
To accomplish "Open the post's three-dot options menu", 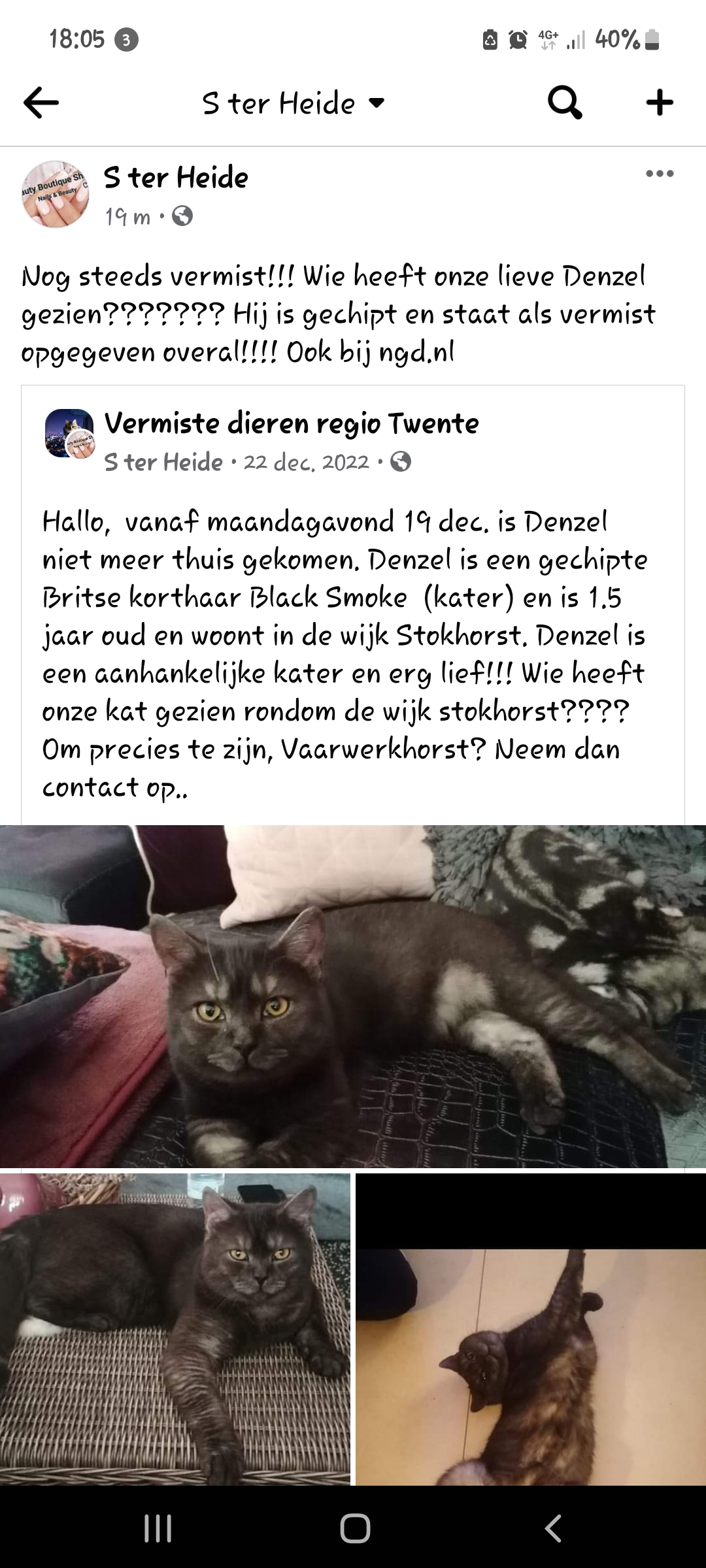I will (x=659, y=174).
